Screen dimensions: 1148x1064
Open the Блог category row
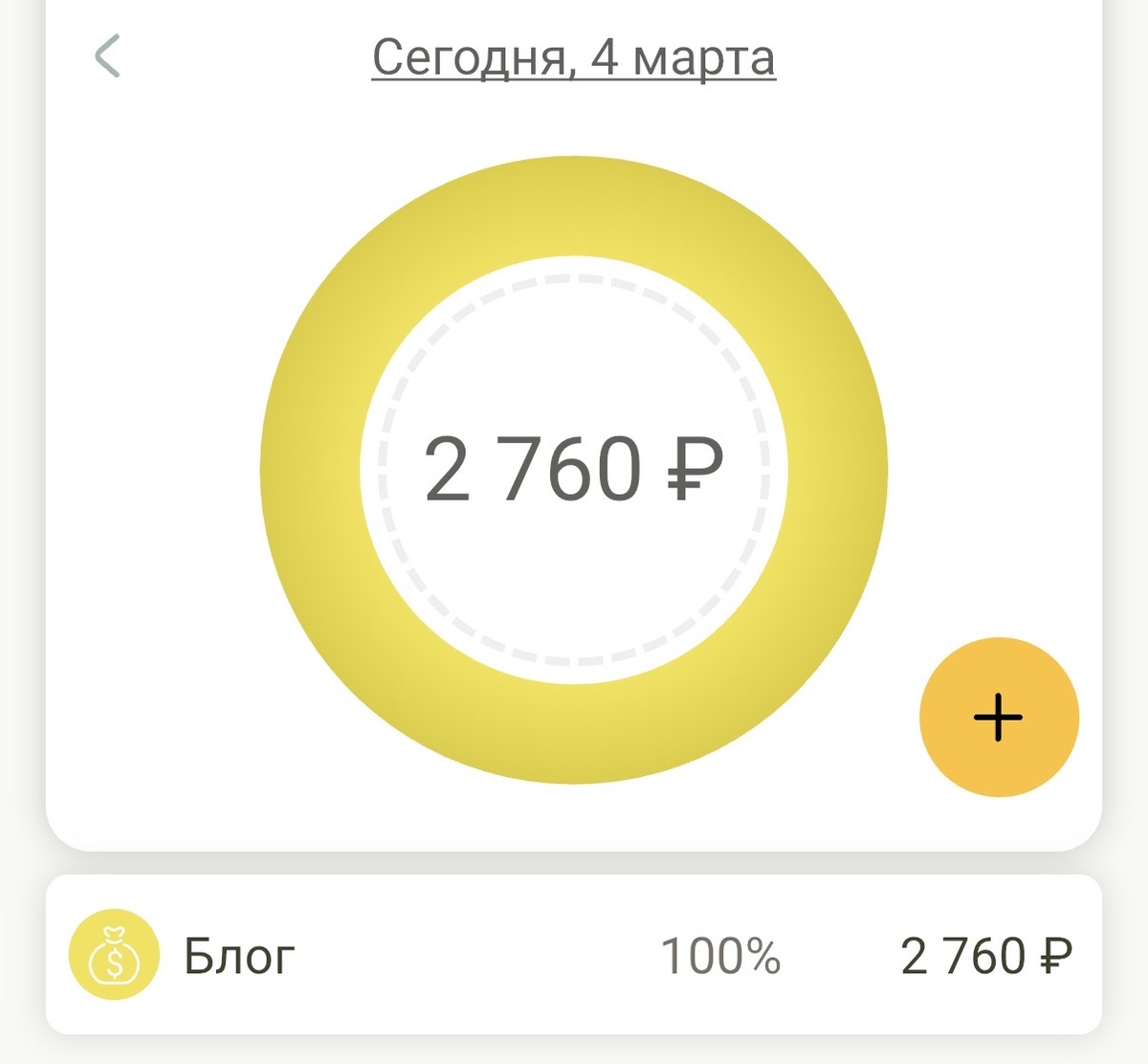point(573,955)
